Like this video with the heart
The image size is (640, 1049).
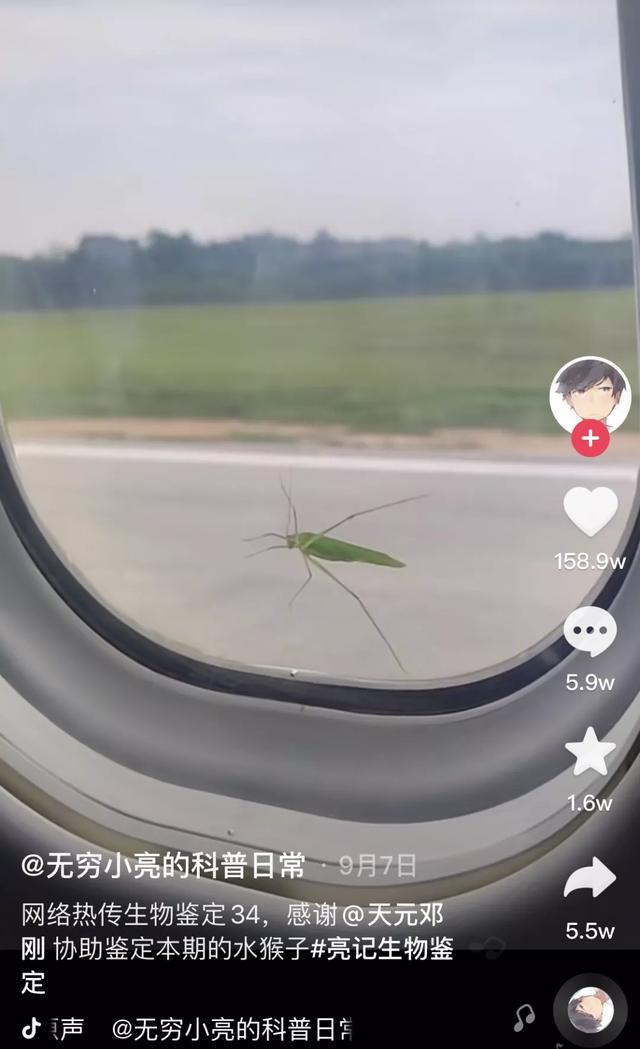[x=590, y=511]
